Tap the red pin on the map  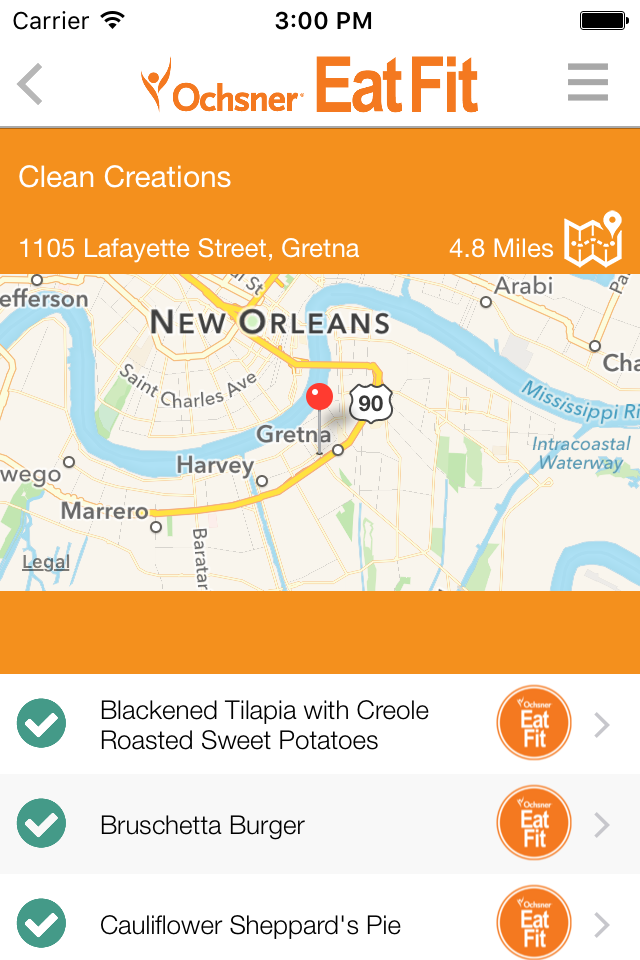click(319, 398)
